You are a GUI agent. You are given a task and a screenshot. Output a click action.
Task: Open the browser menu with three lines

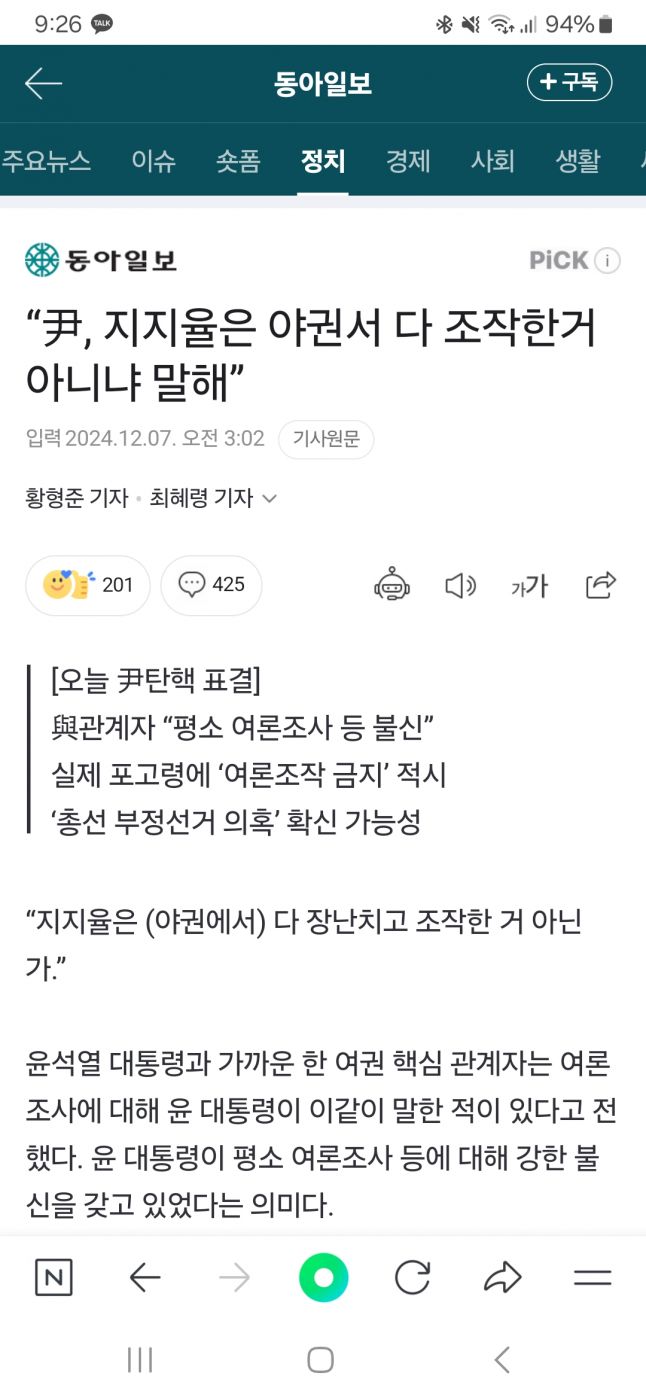tap(592, 1278)
